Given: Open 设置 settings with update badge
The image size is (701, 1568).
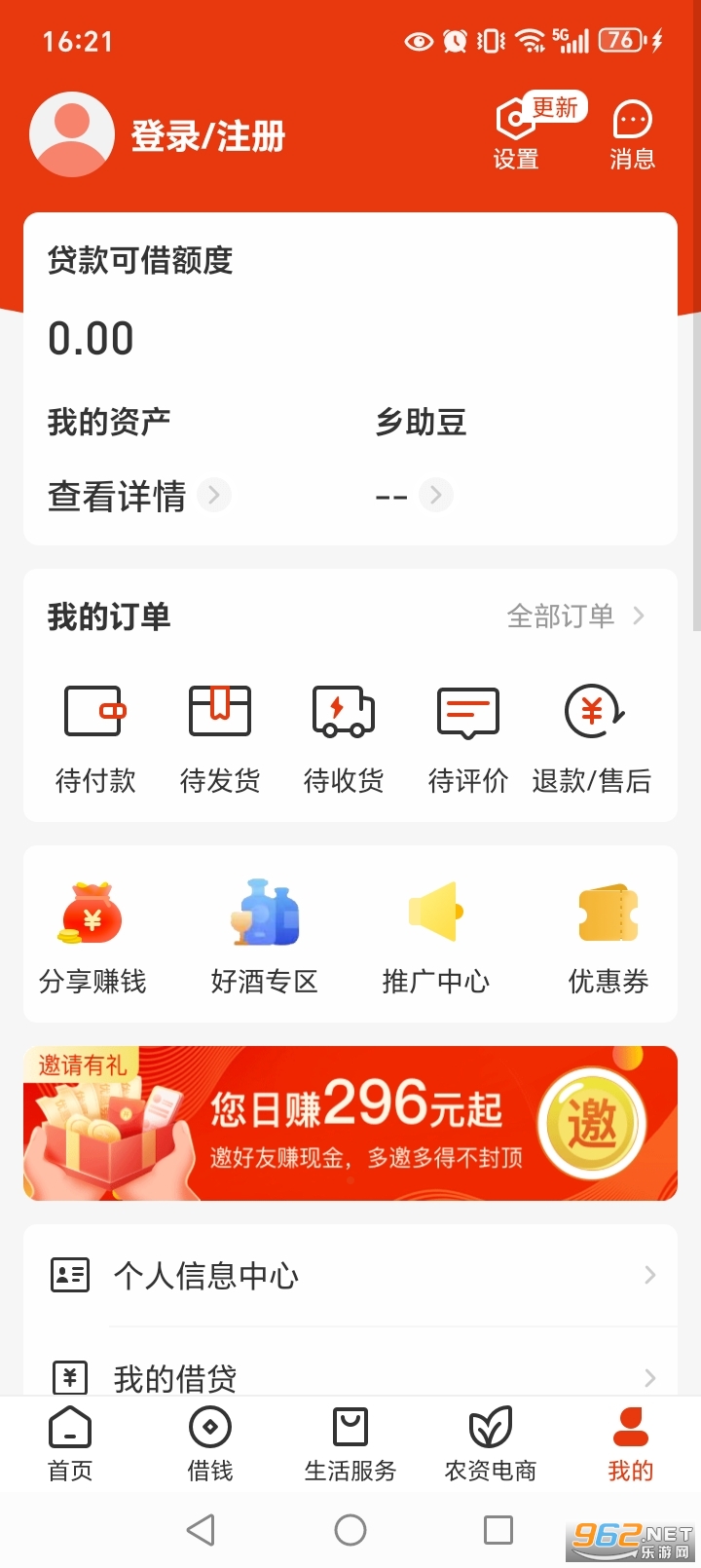Looking at the screenshot, I should [515, 131].
